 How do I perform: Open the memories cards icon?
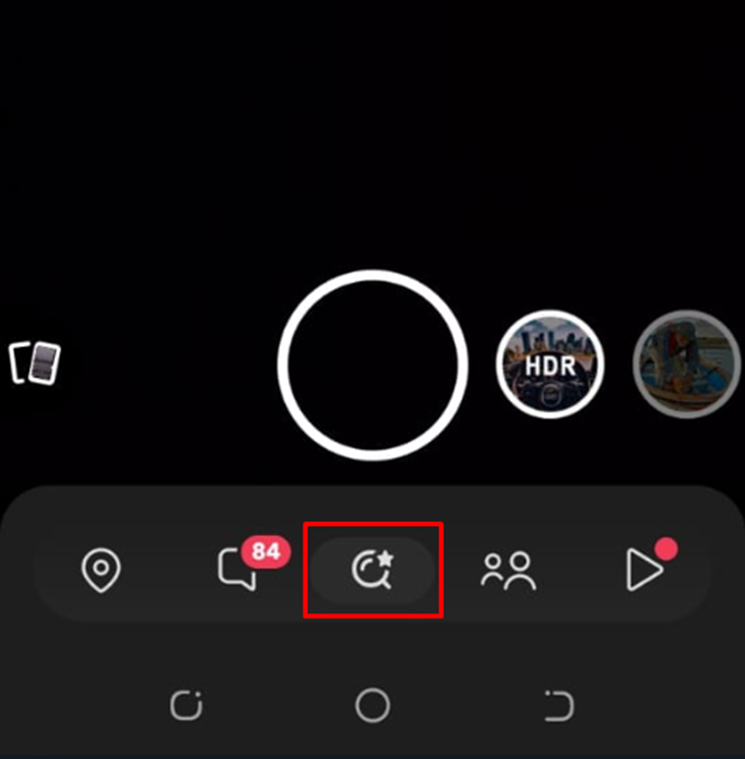(35, 363)
